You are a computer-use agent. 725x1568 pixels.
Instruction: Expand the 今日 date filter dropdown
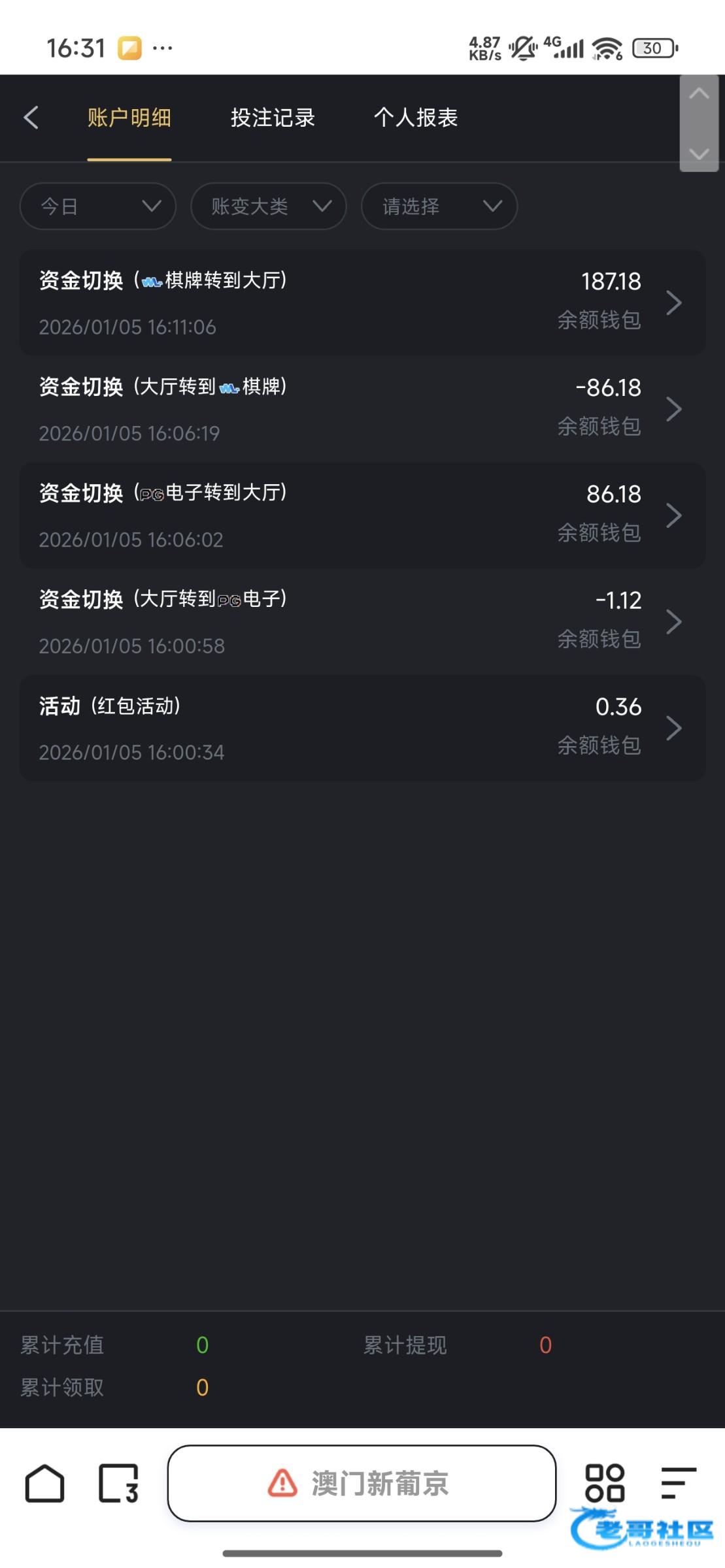point(98,206)
